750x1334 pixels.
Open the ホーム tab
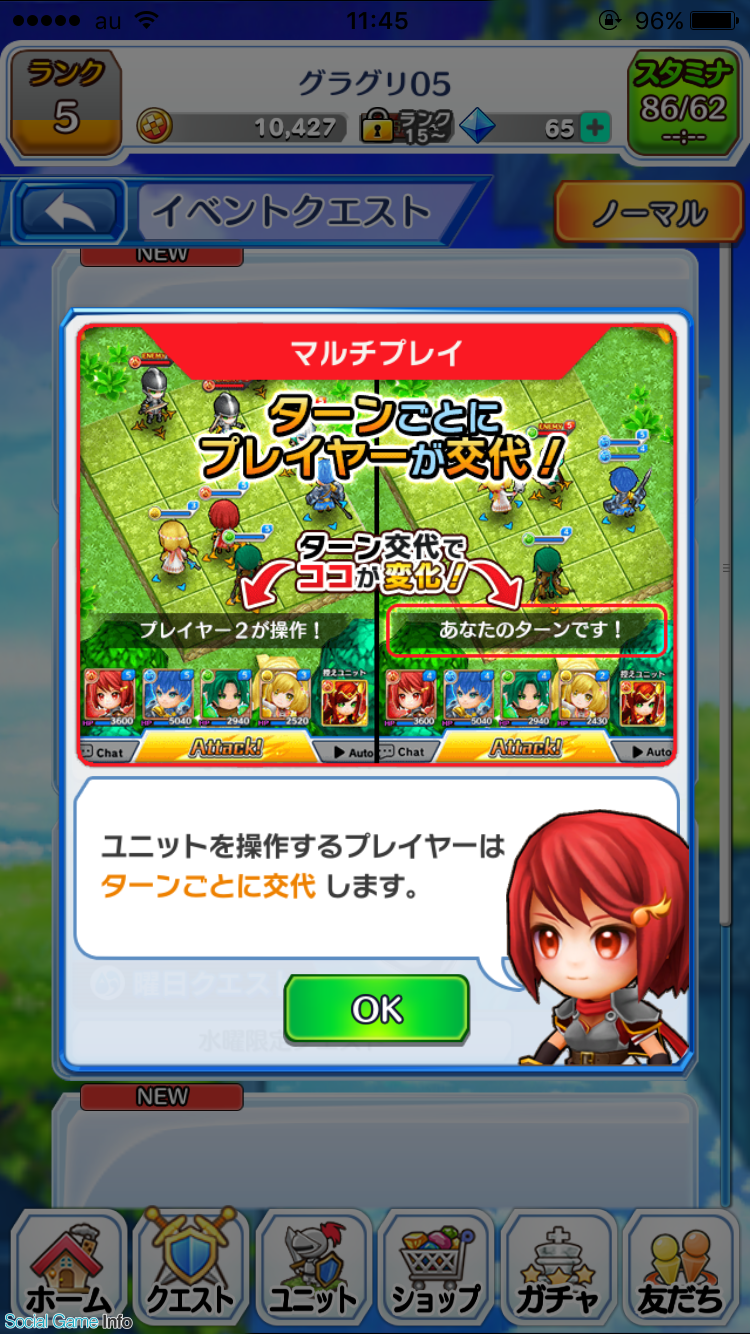point(67,1268)
